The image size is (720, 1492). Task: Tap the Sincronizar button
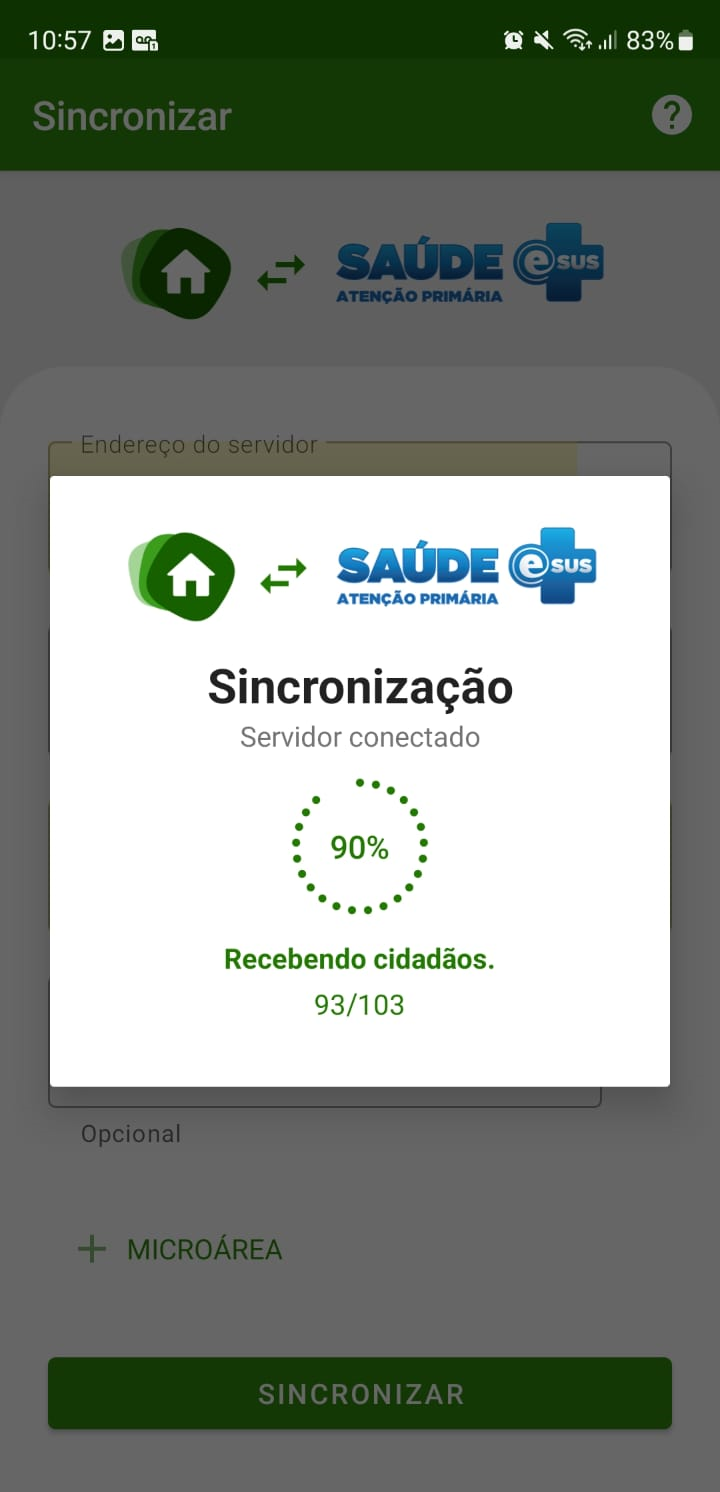360,1393
